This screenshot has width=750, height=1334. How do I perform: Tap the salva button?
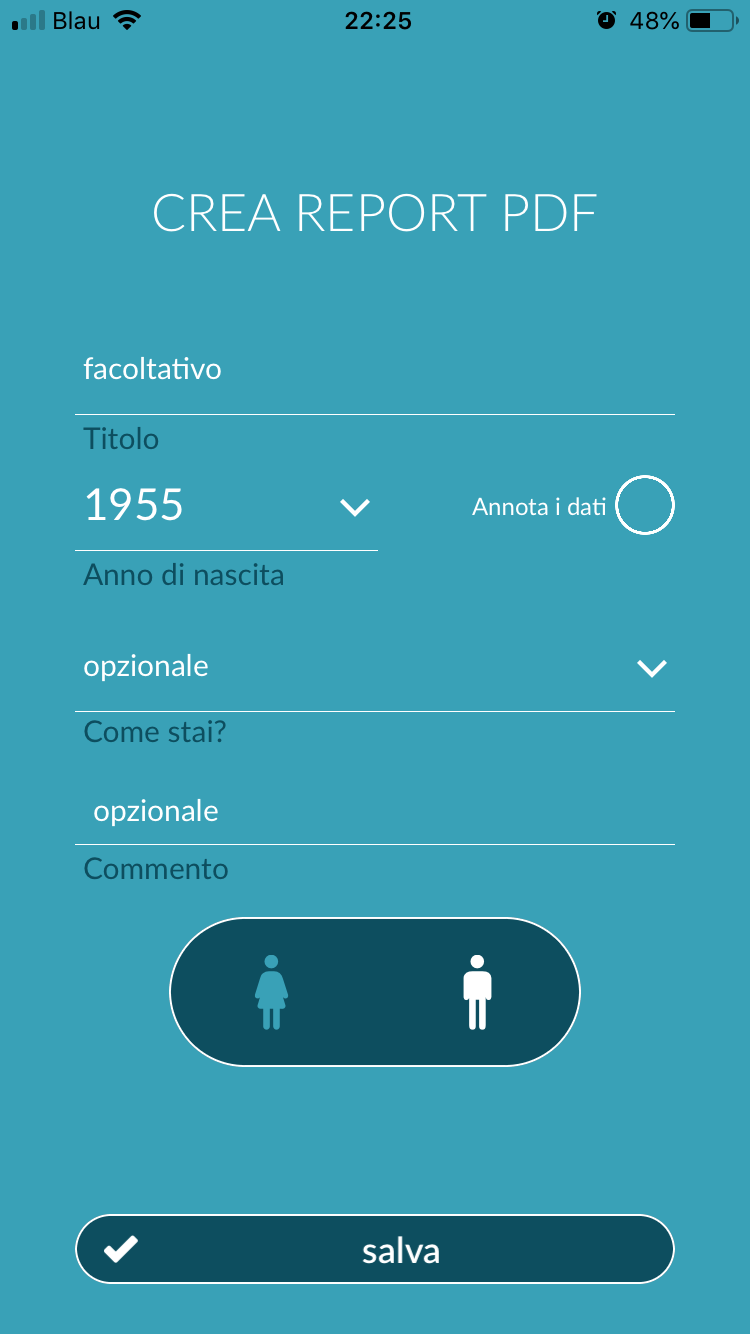(375, 1249)
